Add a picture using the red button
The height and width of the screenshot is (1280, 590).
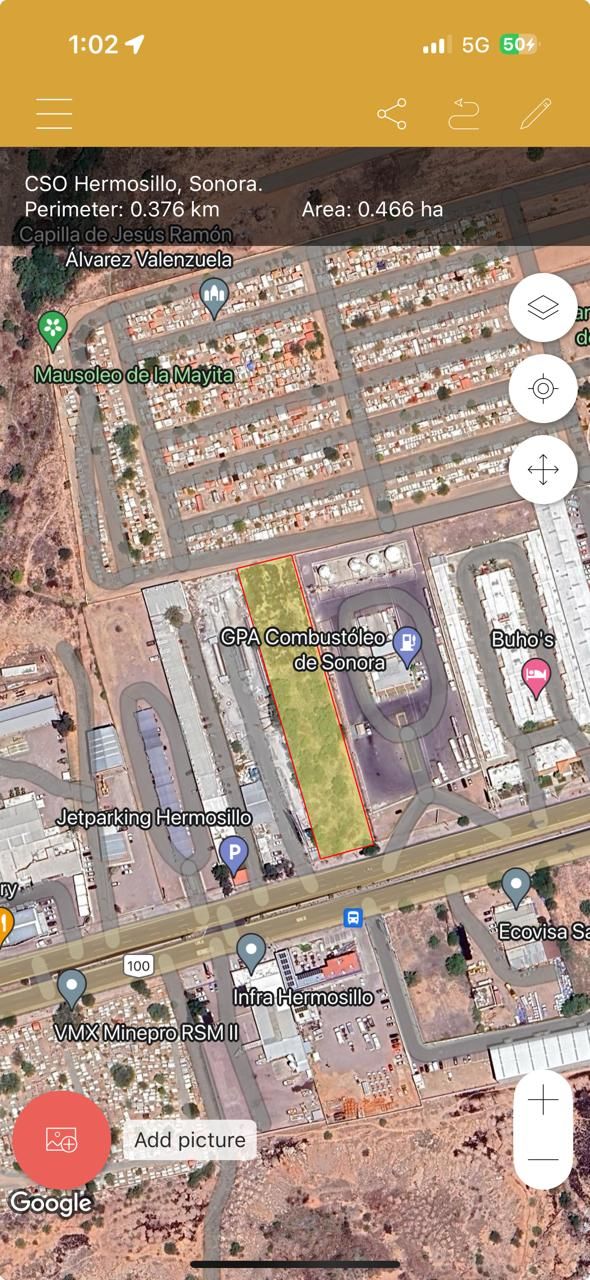pyautogui.click(x=62, y=1140)
